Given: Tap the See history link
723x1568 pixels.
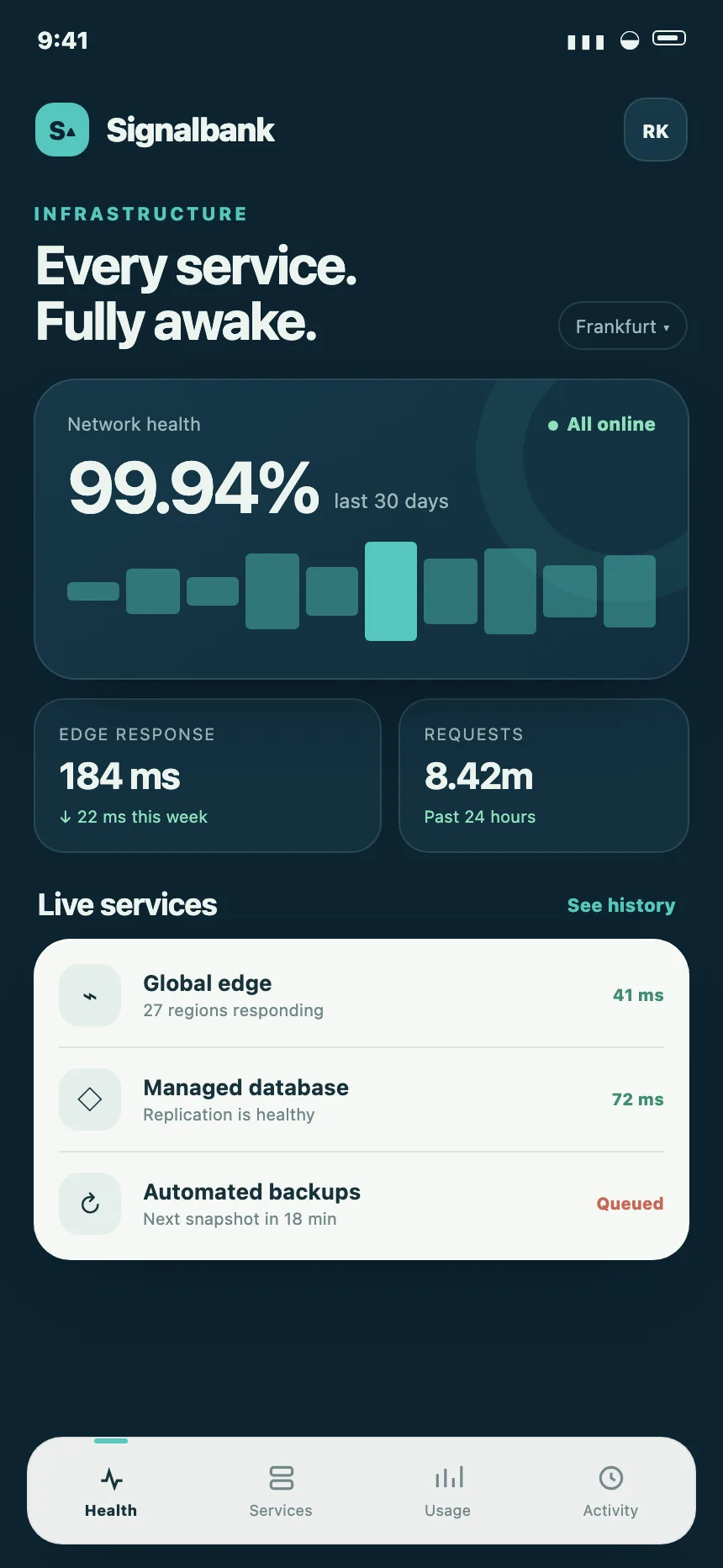Looking at the screenshot, I should 621,905.
